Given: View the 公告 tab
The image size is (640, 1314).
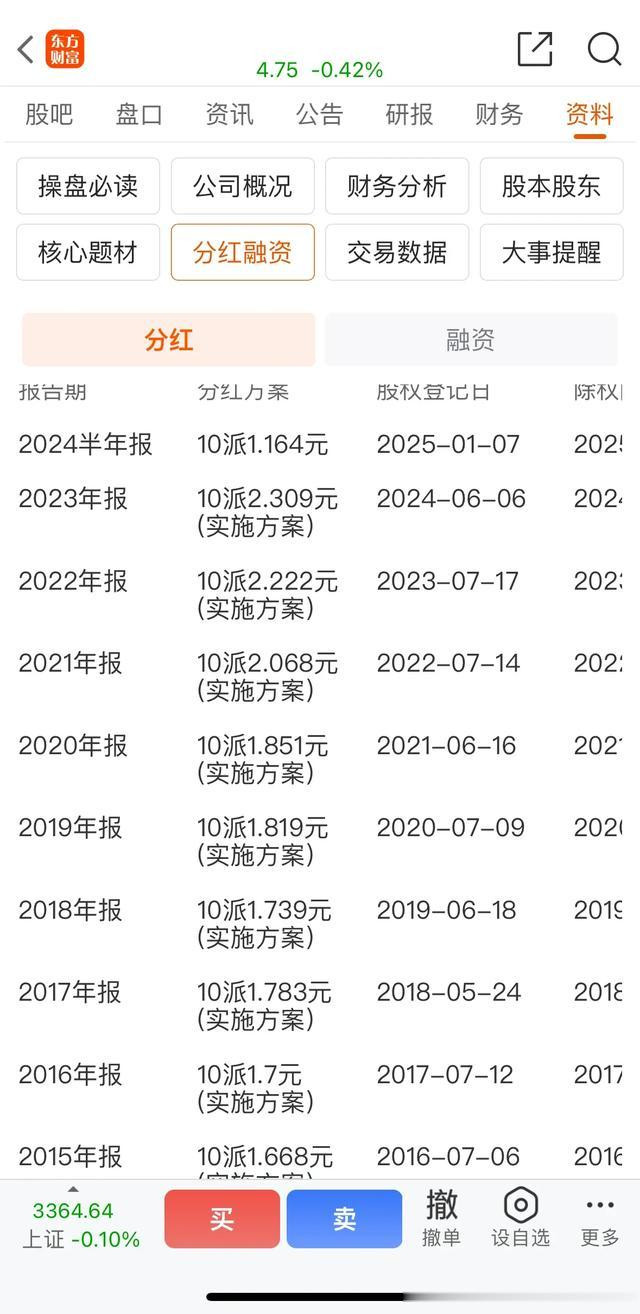Looking at the screenshot, I should pyautogui.click(x=319, y=115).
